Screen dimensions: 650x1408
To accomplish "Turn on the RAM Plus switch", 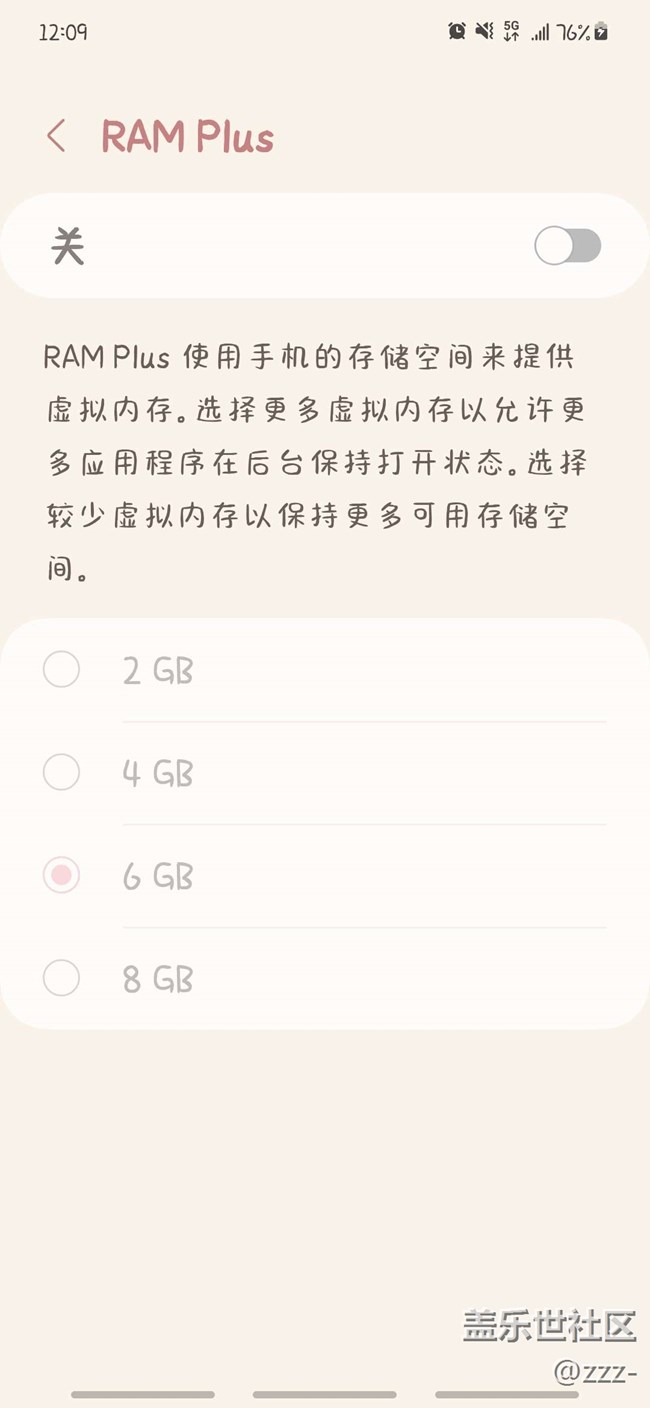I will [567, 246].
